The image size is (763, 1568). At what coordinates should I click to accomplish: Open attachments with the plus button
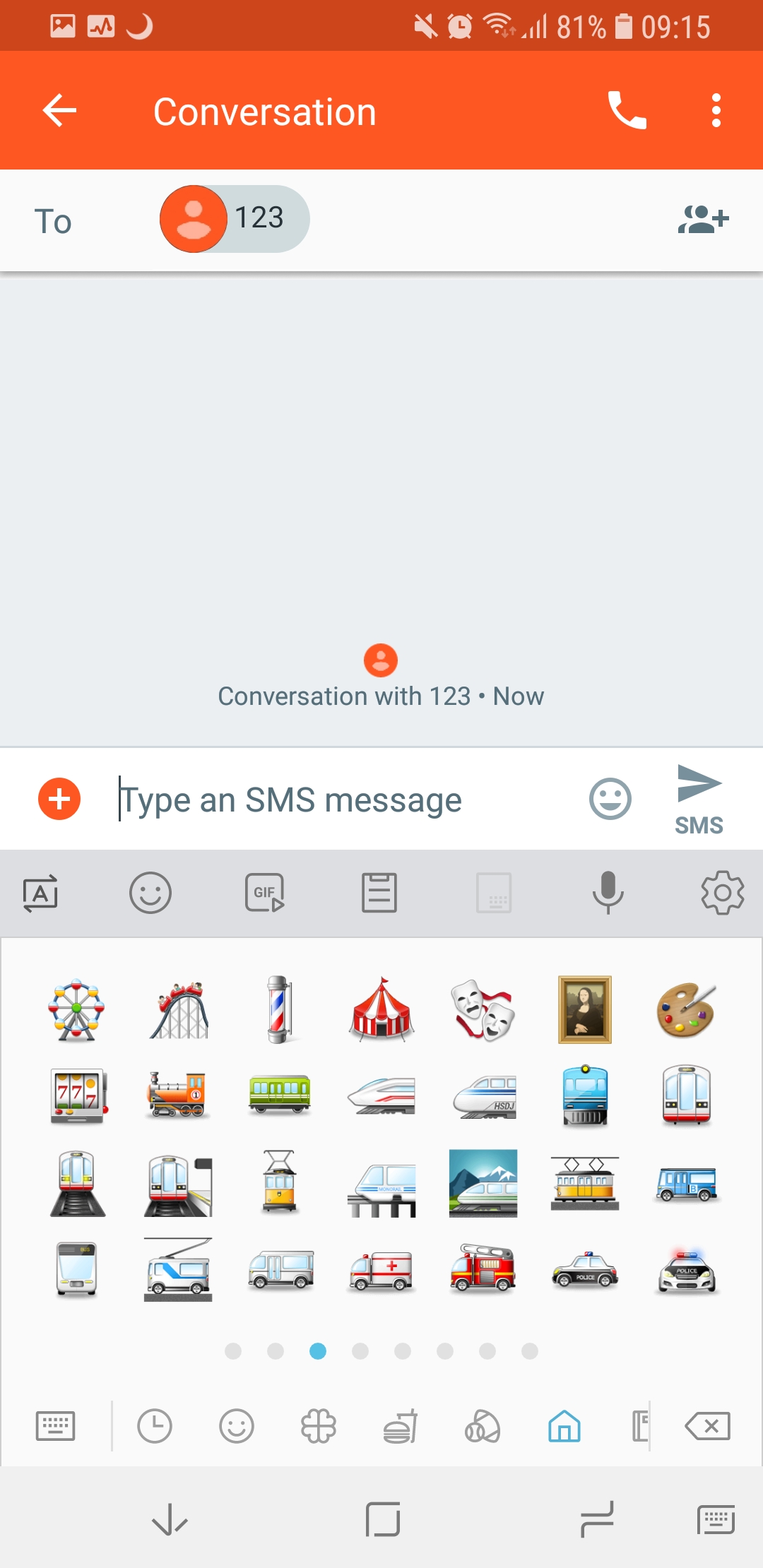point(59,800)
